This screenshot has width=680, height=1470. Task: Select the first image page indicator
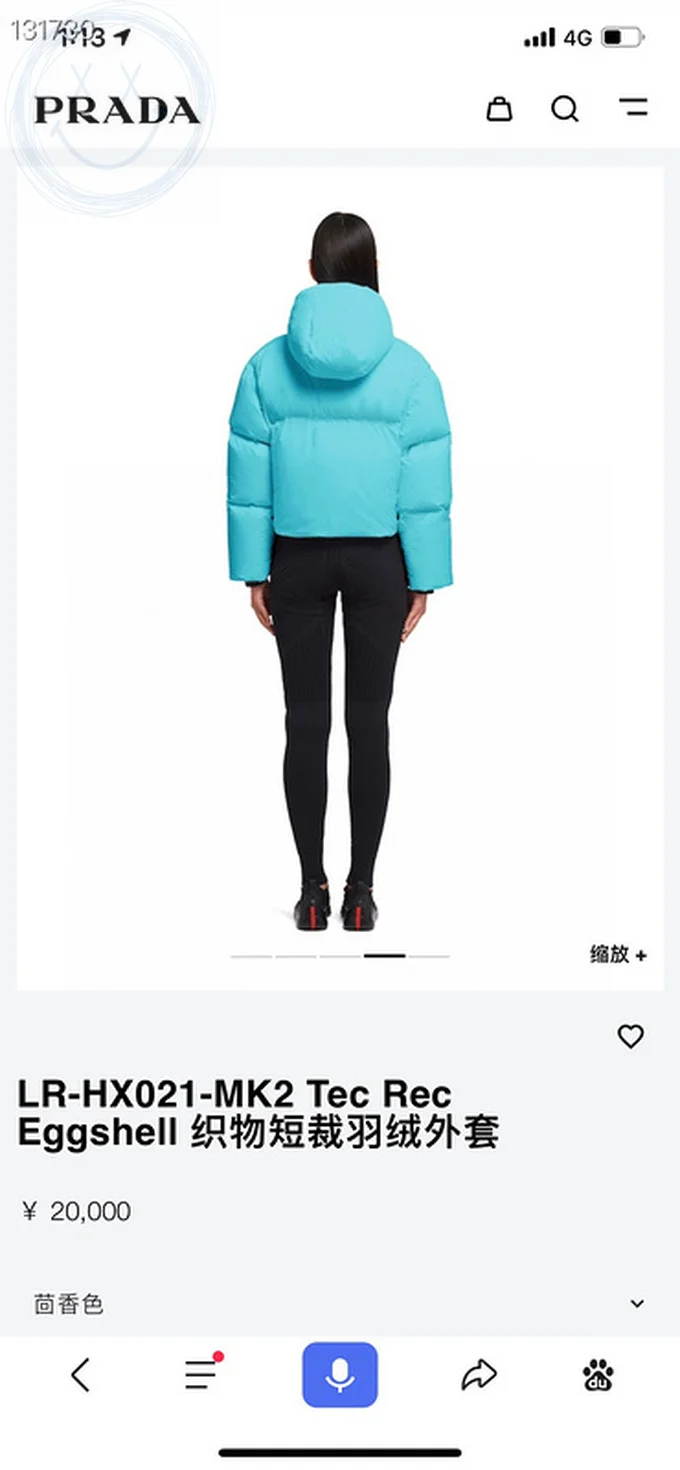coord(251,956)
